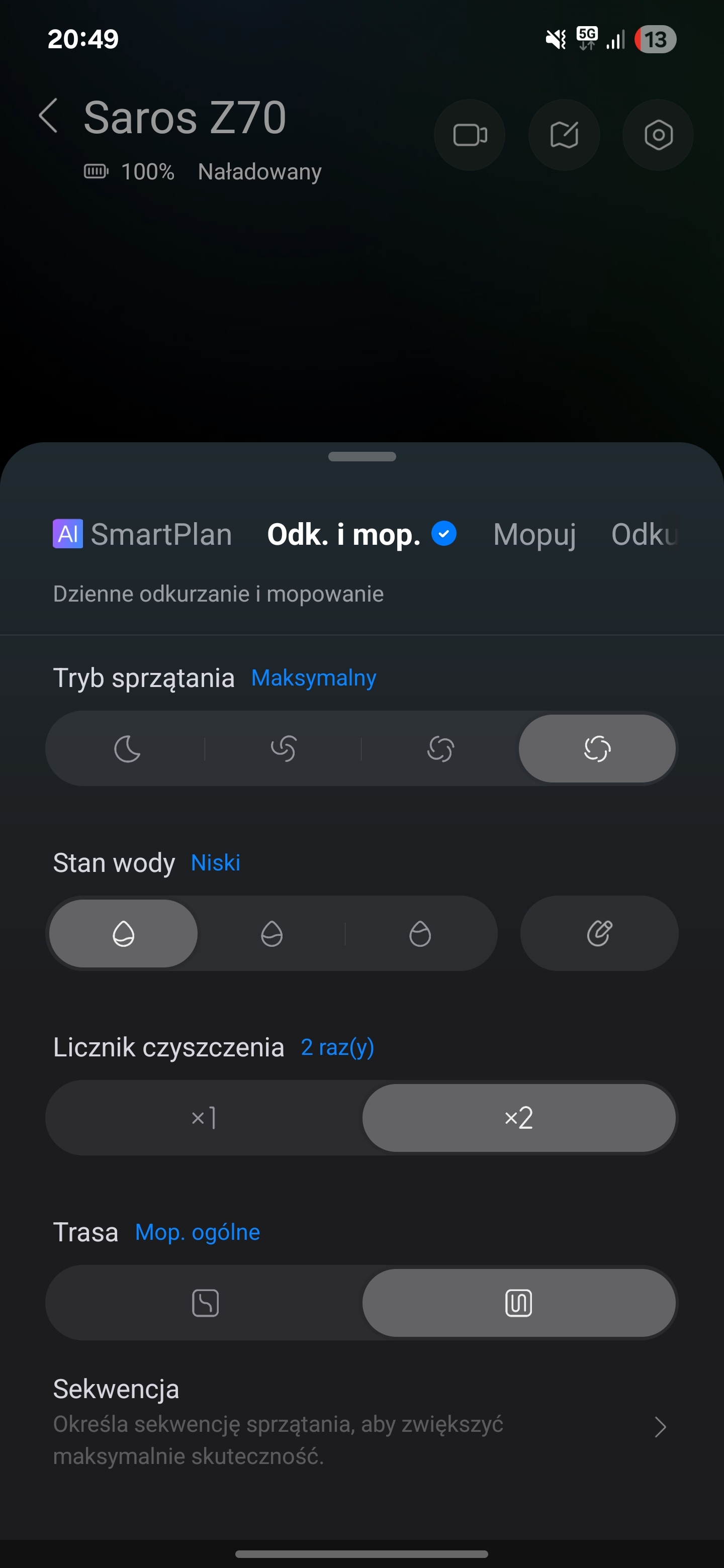Select the Odk. i mop. tab
This screenshot has height=1568, width=724.
coord(361,534)
